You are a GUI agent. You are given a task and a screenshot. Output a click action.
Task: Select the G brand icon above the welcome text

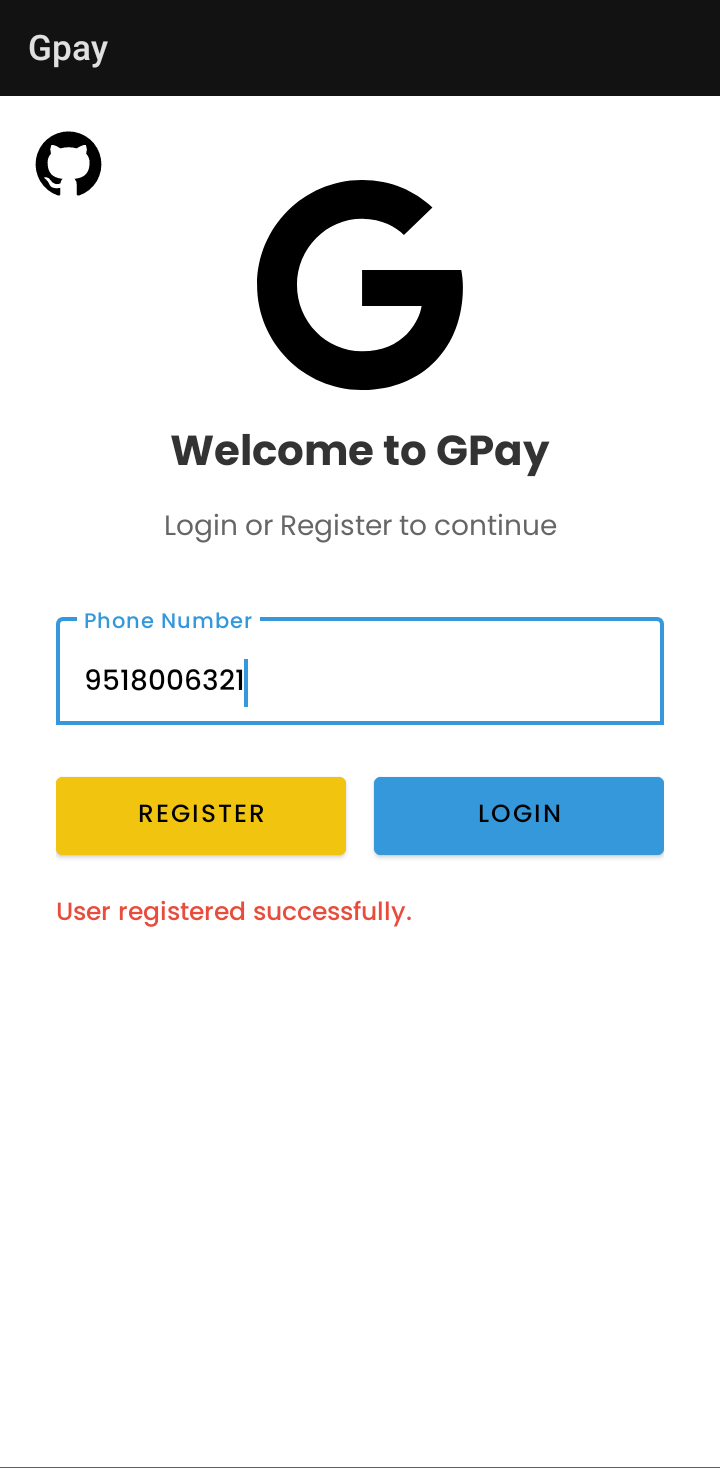coord(360,283)
